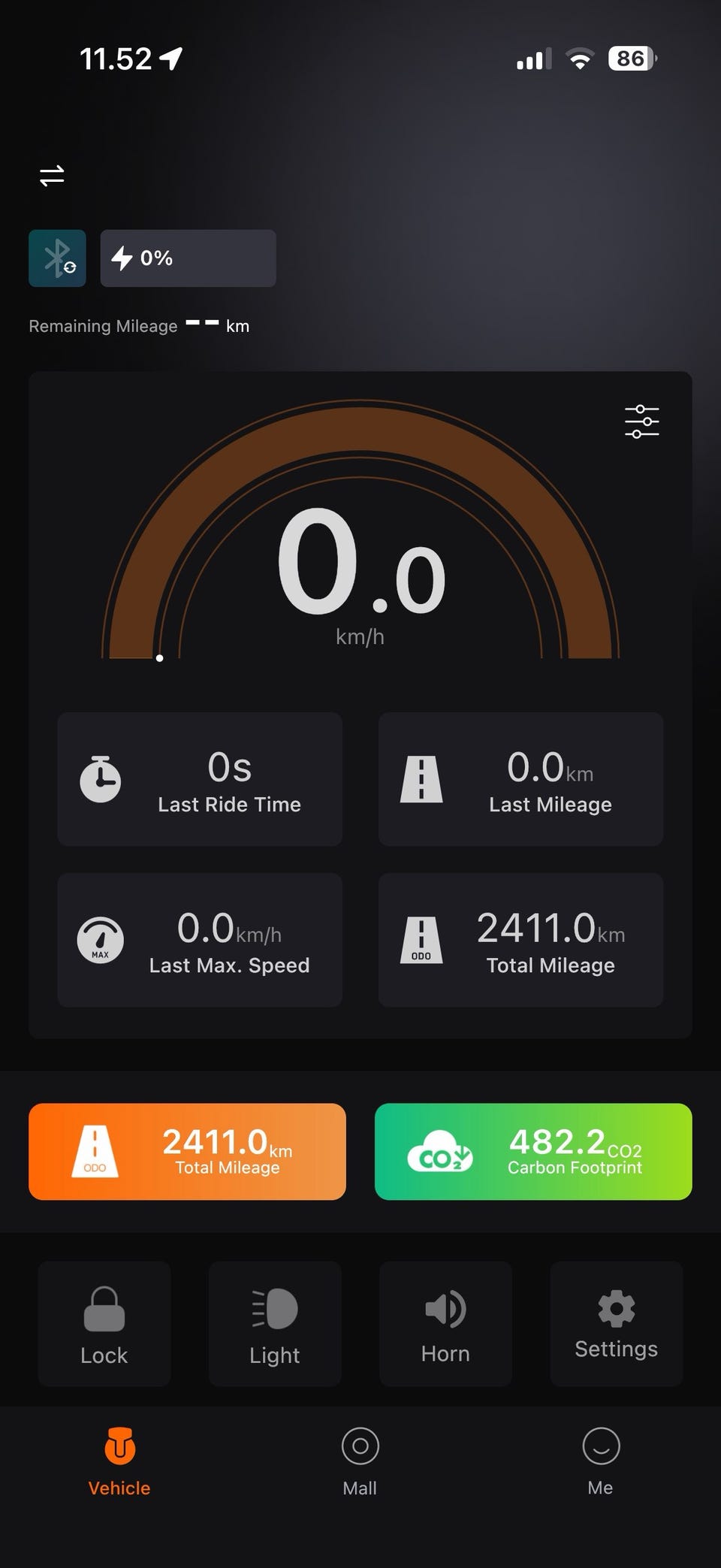Sound the Horn

tap(445, 1324)
